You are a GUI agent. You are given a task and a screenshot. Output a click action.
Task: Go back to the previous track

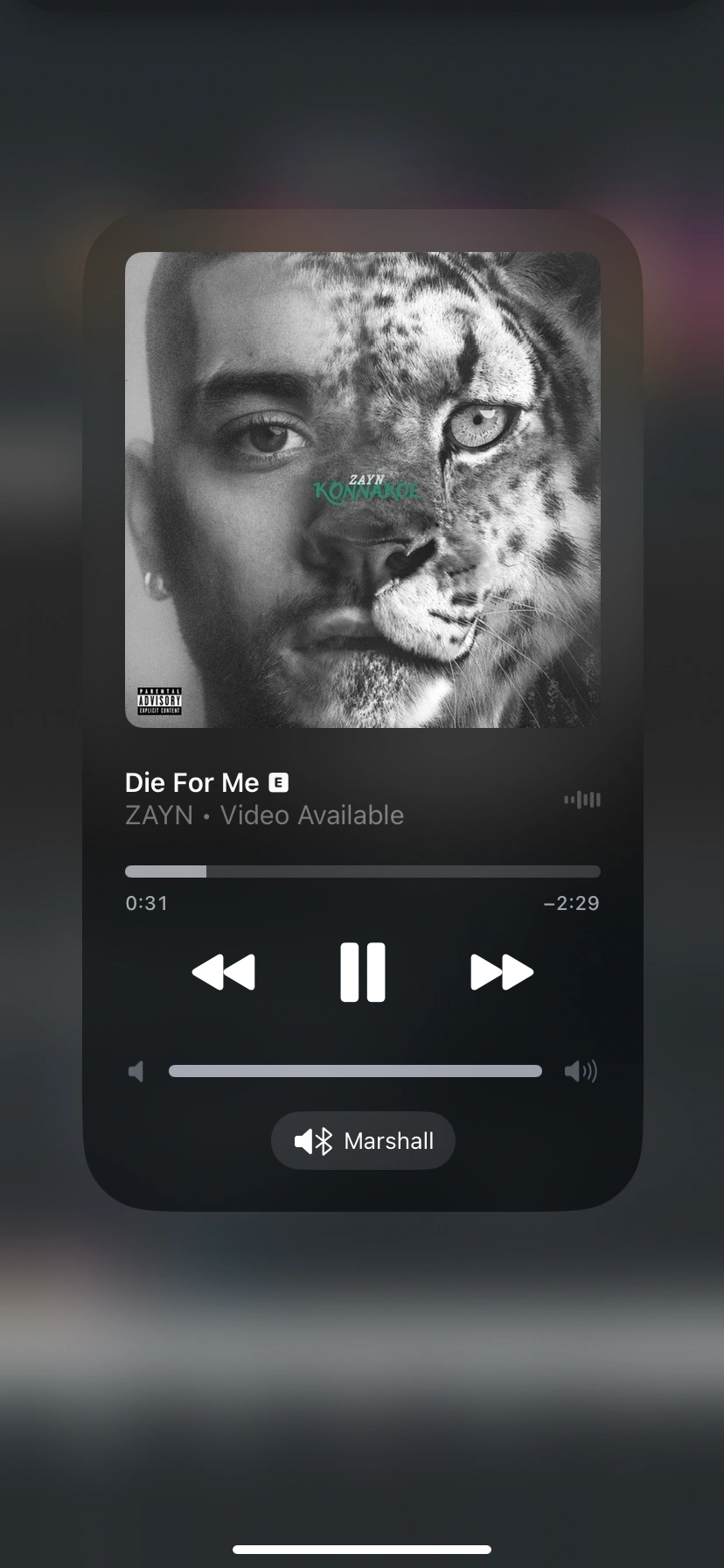(223, 972)
